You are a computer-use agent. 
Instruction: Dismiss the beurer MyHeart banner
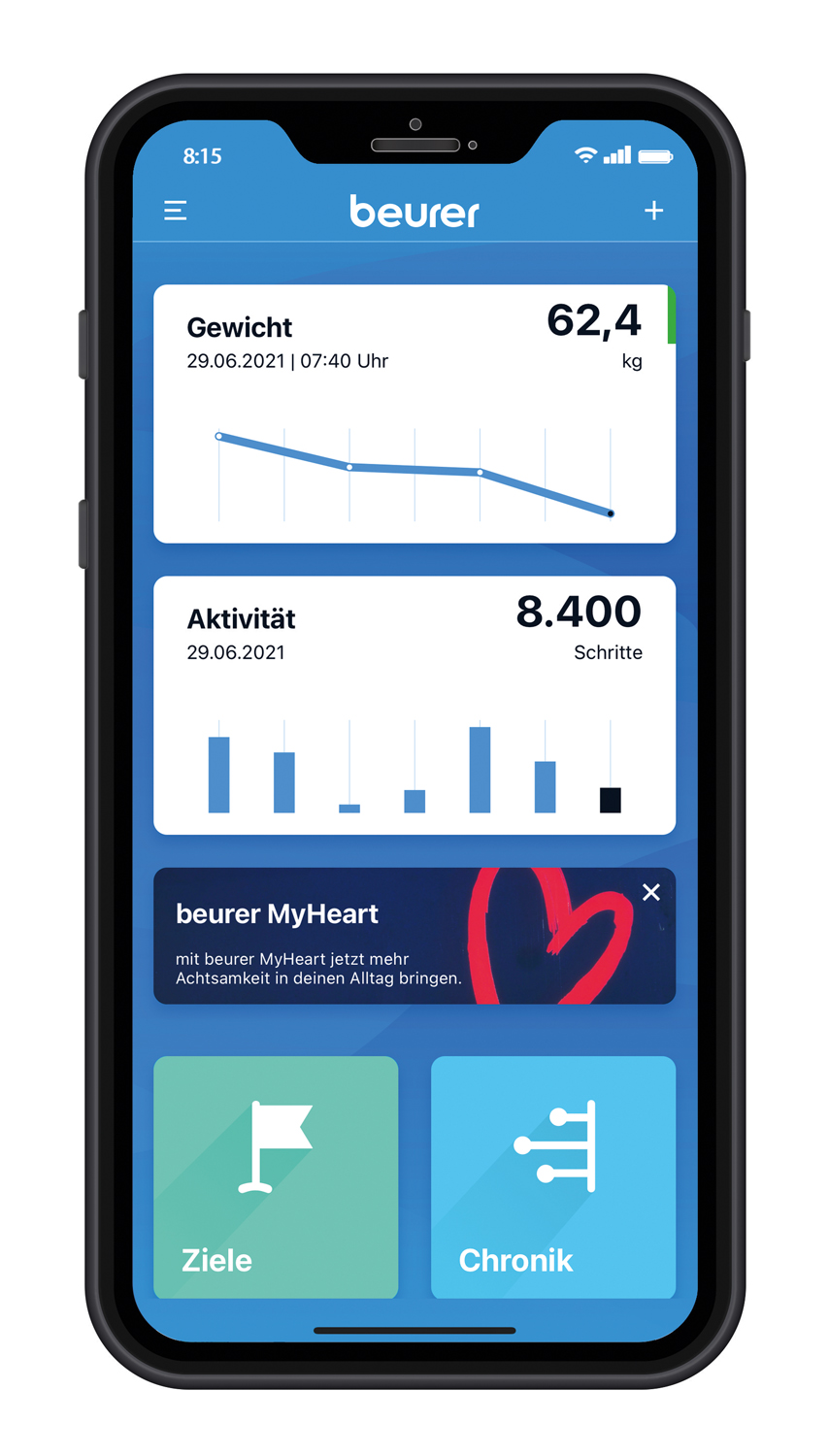(x=651, y=892)
